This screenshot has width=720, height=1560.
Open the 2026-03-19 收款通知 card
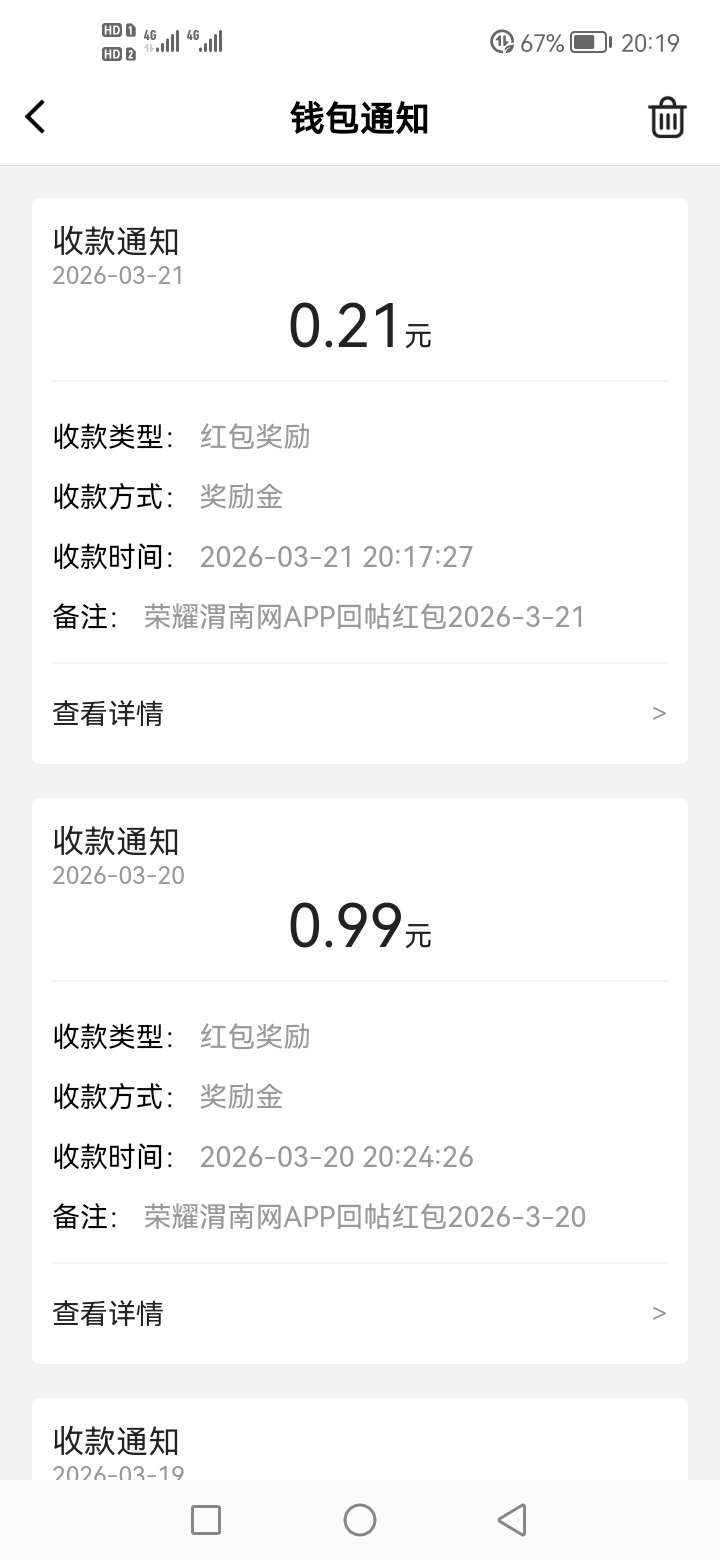[x=360, y=1444]
